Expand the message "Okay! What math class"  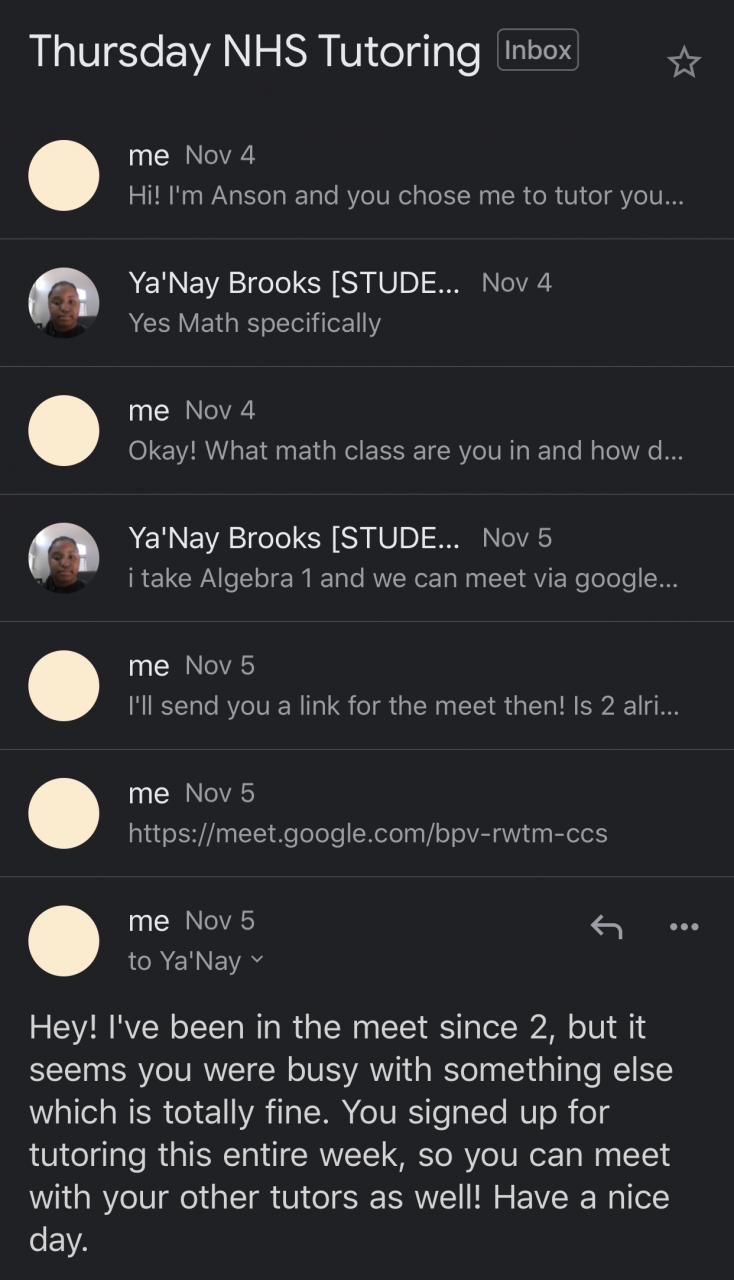pos(405,431)
